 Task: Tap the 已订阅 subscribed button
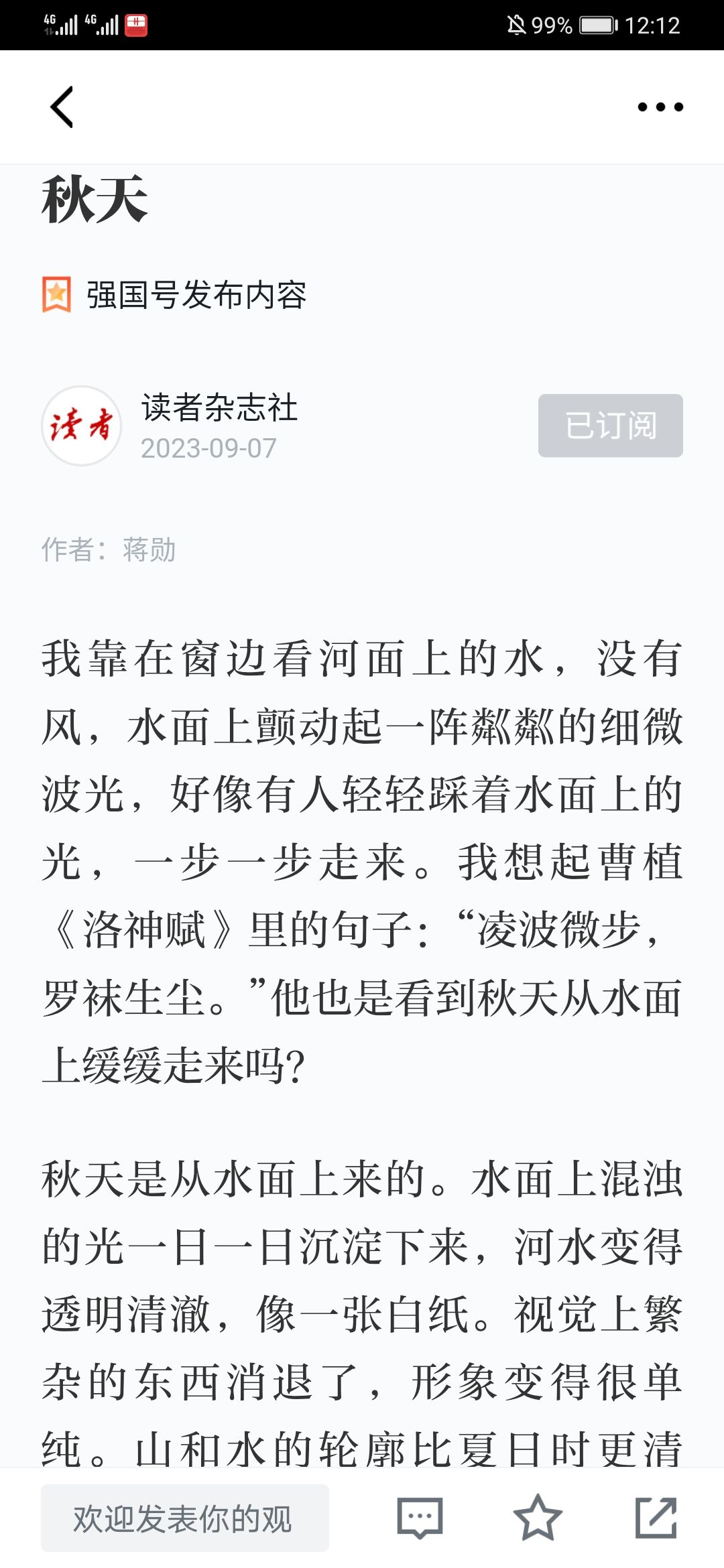(x=611, y=426)
